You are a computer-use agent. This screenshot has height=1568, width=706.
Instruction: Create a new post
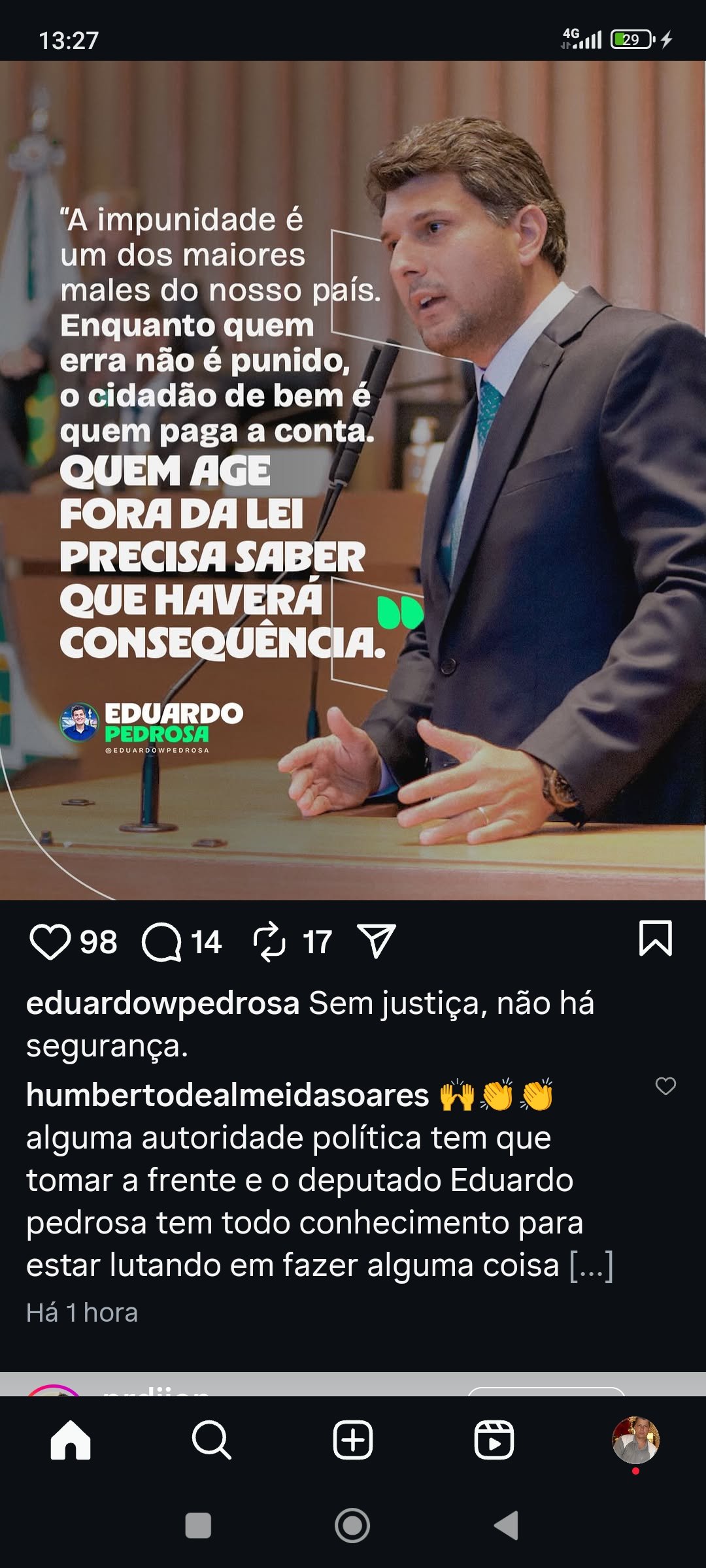point(353,1440)
